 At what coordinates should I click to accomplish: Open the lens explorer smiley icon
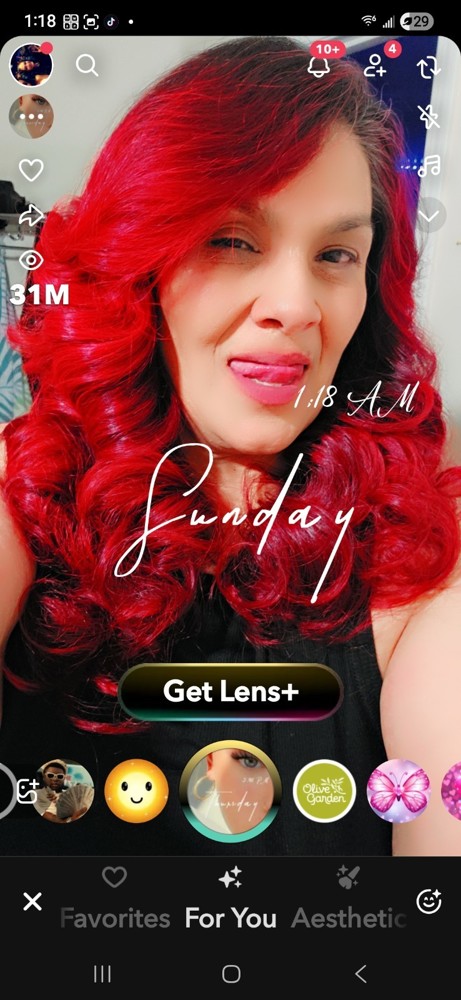point(429,901)
